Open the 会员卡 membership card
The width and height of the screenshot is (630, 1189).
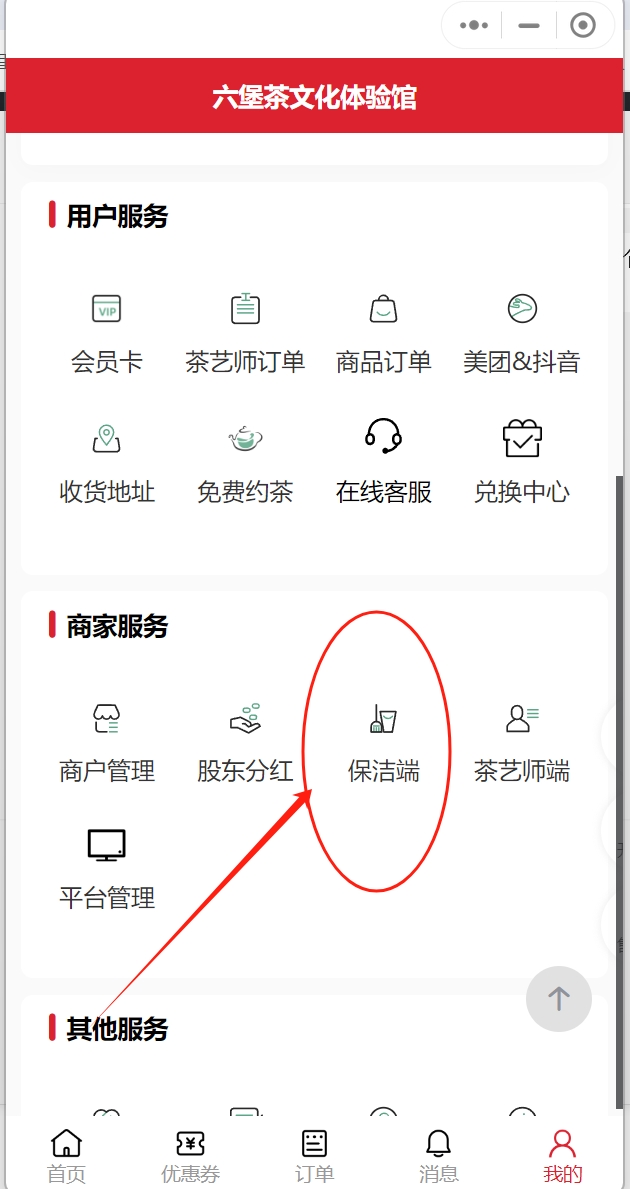[x=106, y=330]
